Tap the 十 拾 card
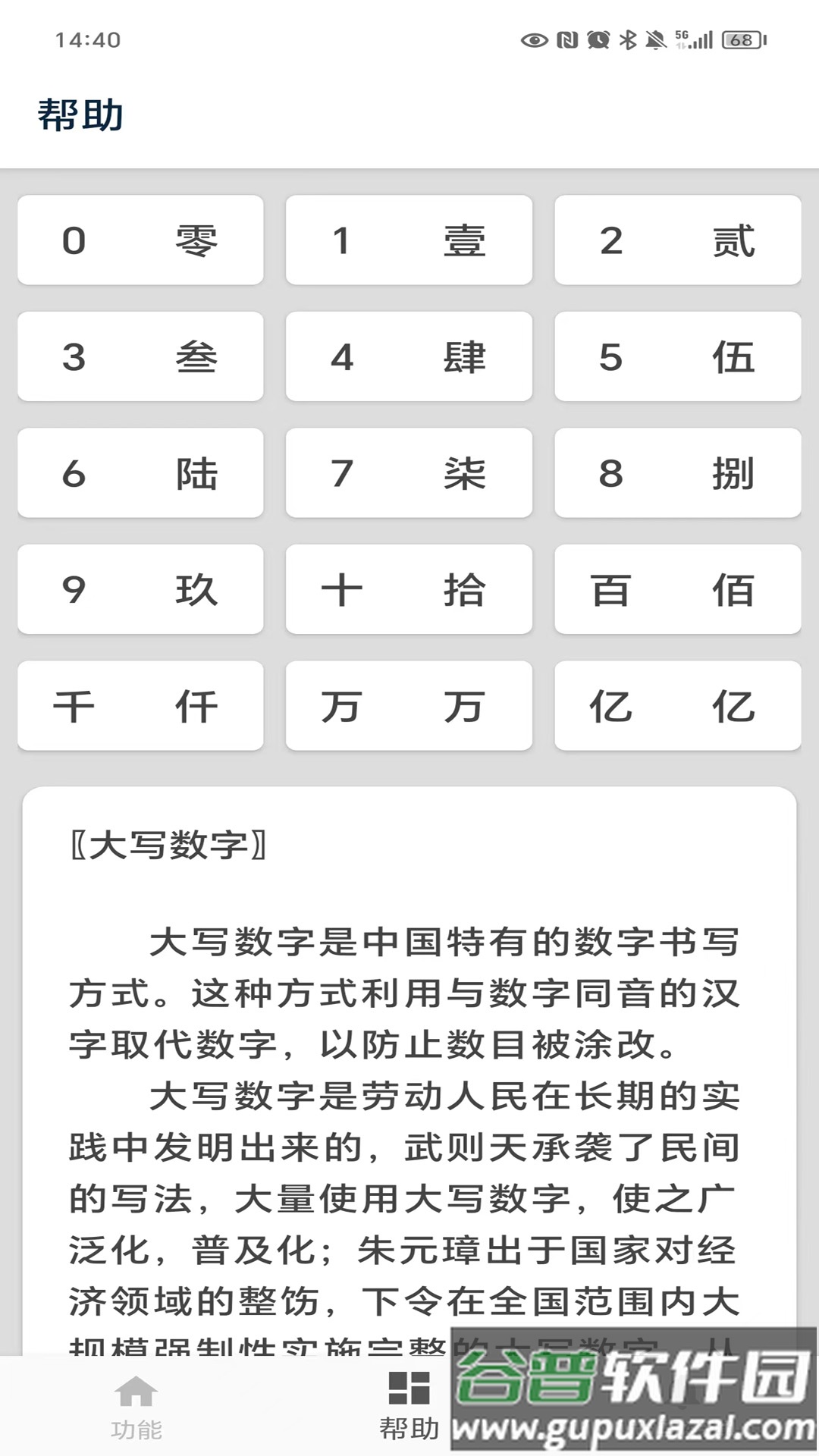This screenshot has width=819, height=1456. pyautogui.click(x=409, y=589)
